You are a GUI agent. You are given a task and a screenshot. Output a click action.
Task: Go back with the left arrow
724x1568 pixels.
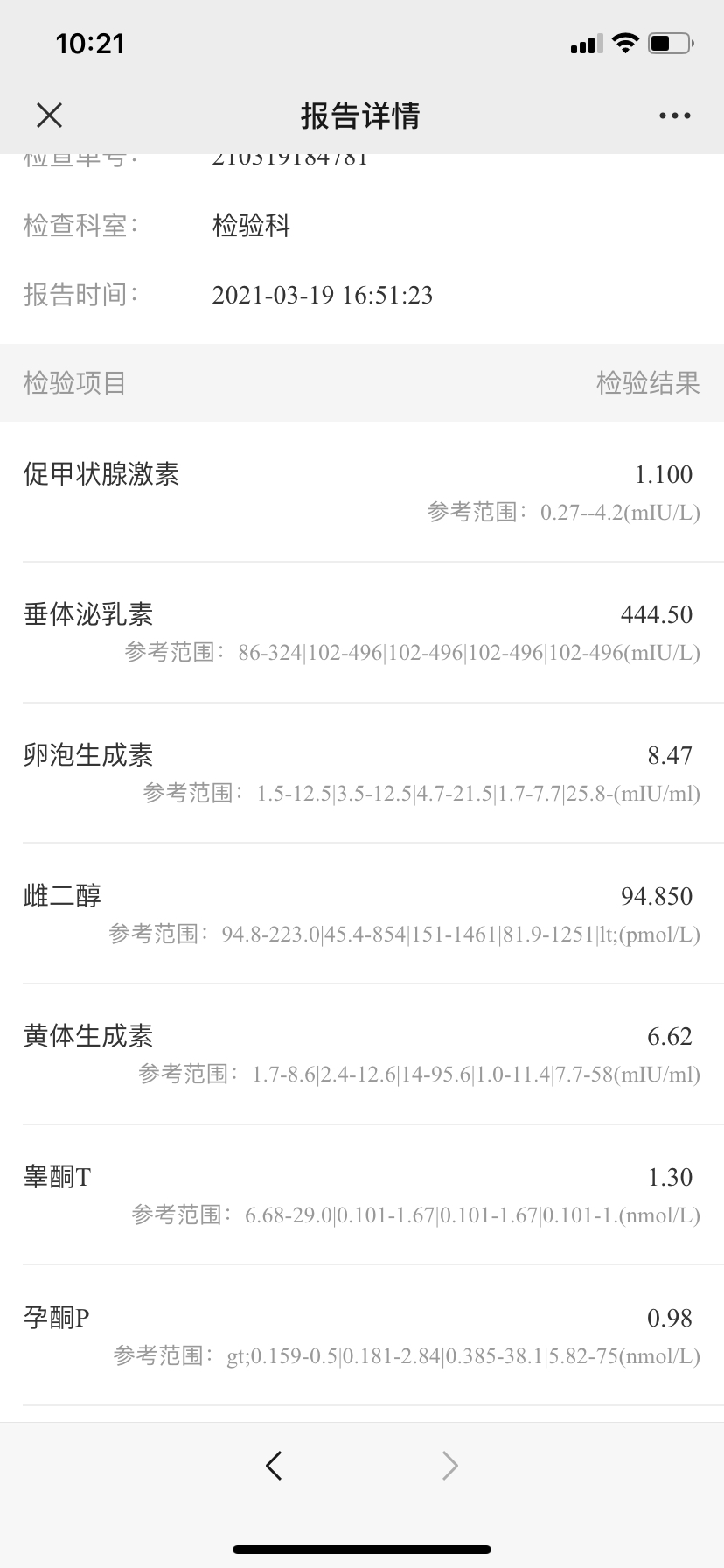pos(274,1465)
